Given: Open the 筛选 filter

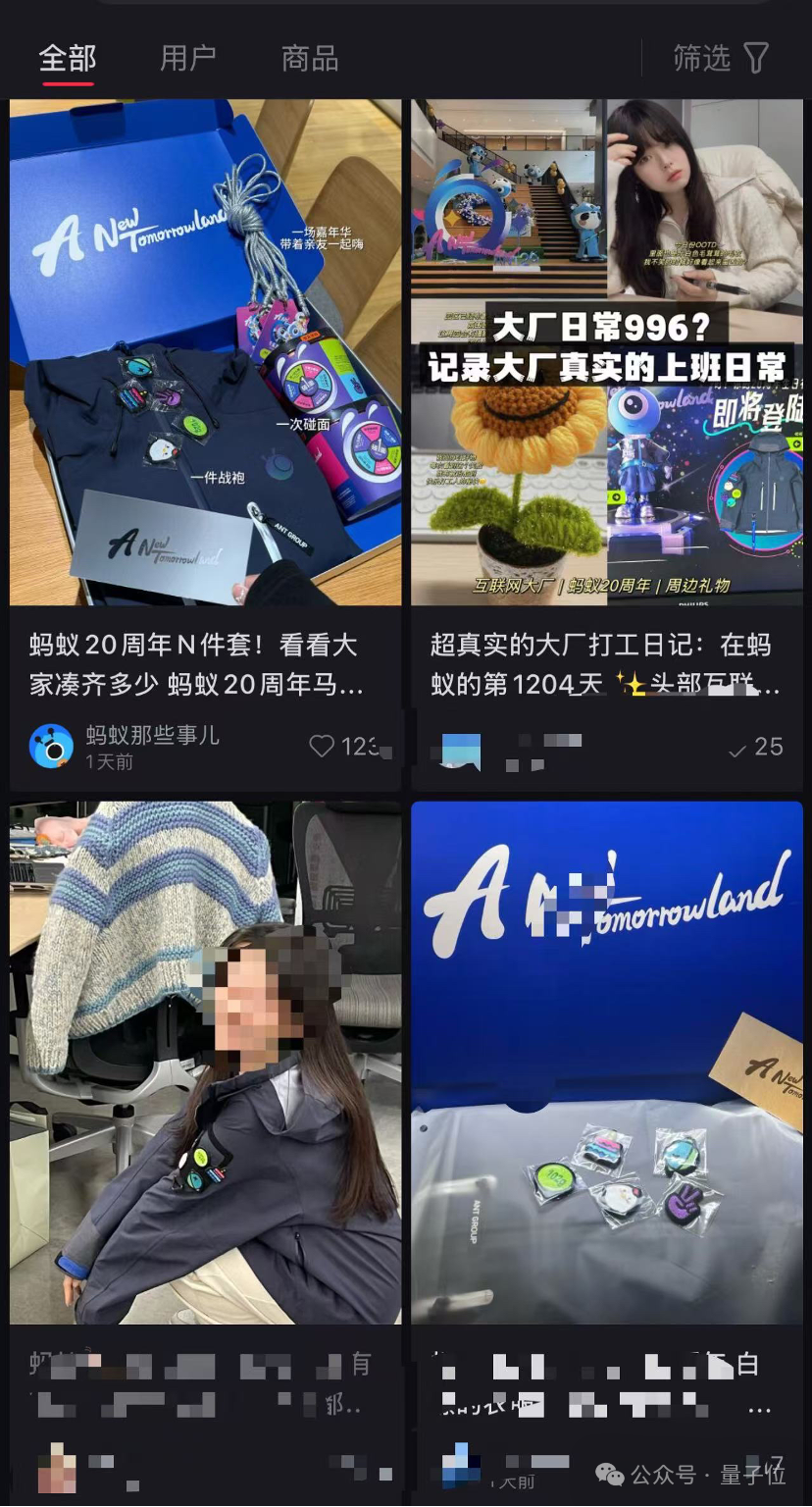Looking at the screenshot, I should coord(720,59).
